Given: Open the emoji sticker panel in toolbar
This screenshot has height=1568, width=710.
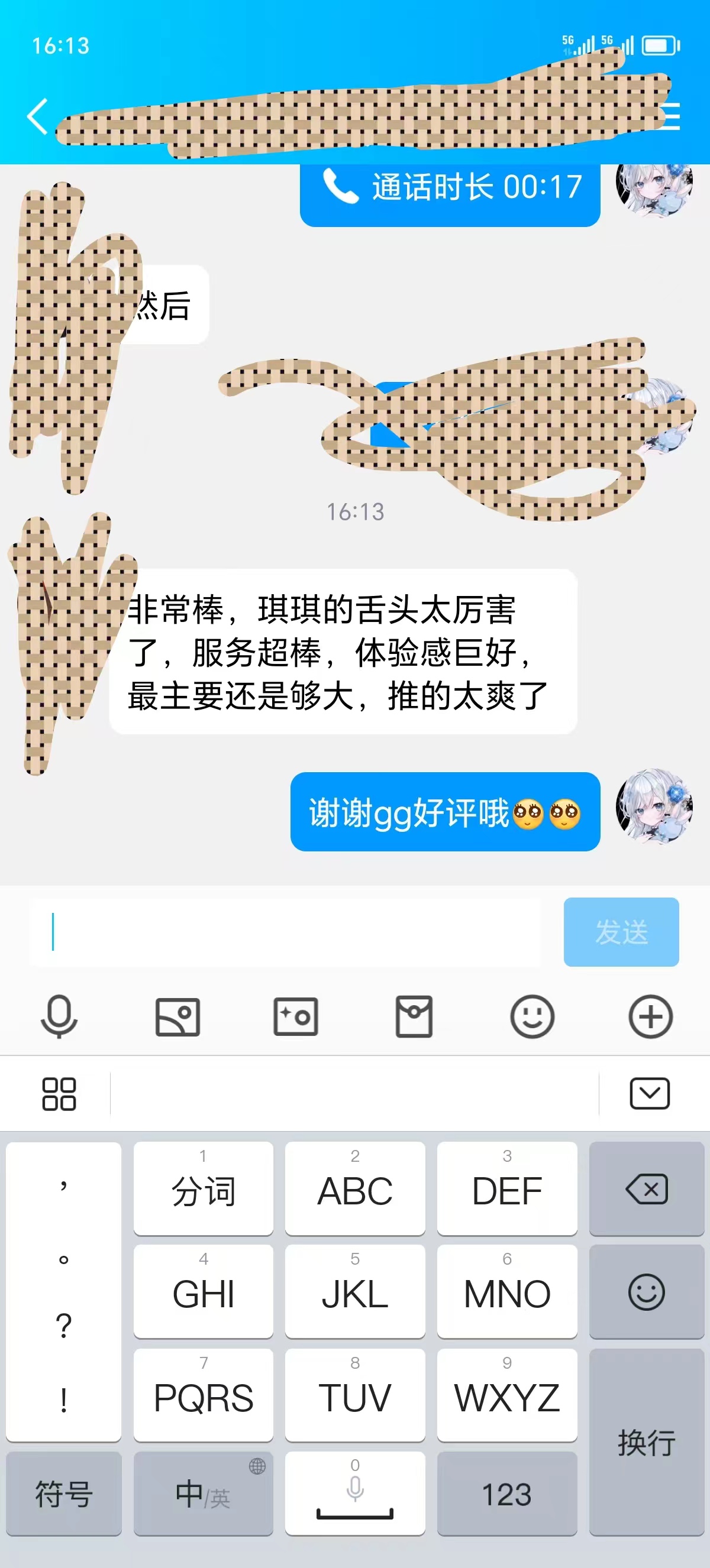Looking at the screenshot, I should pyautogui.click(x=532, y=1016).
